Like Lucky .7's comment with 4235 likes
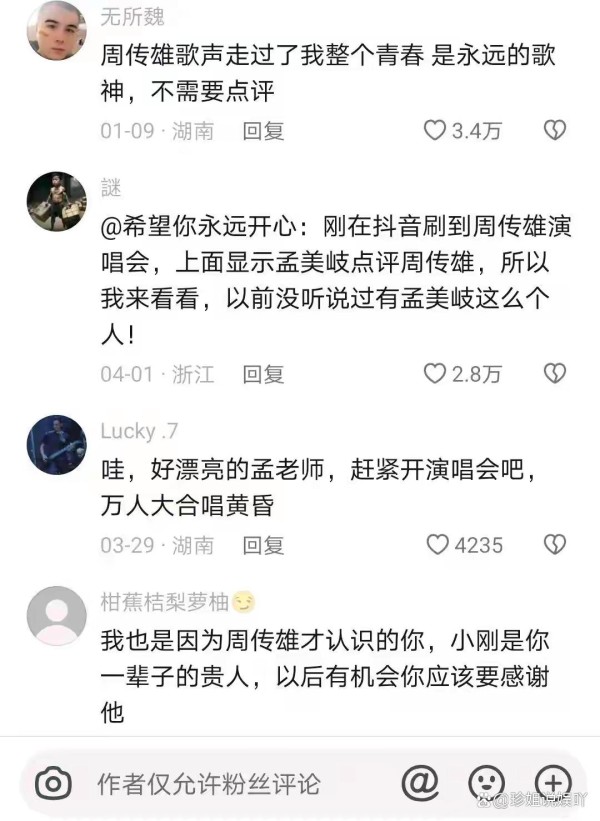 (438, 545)
